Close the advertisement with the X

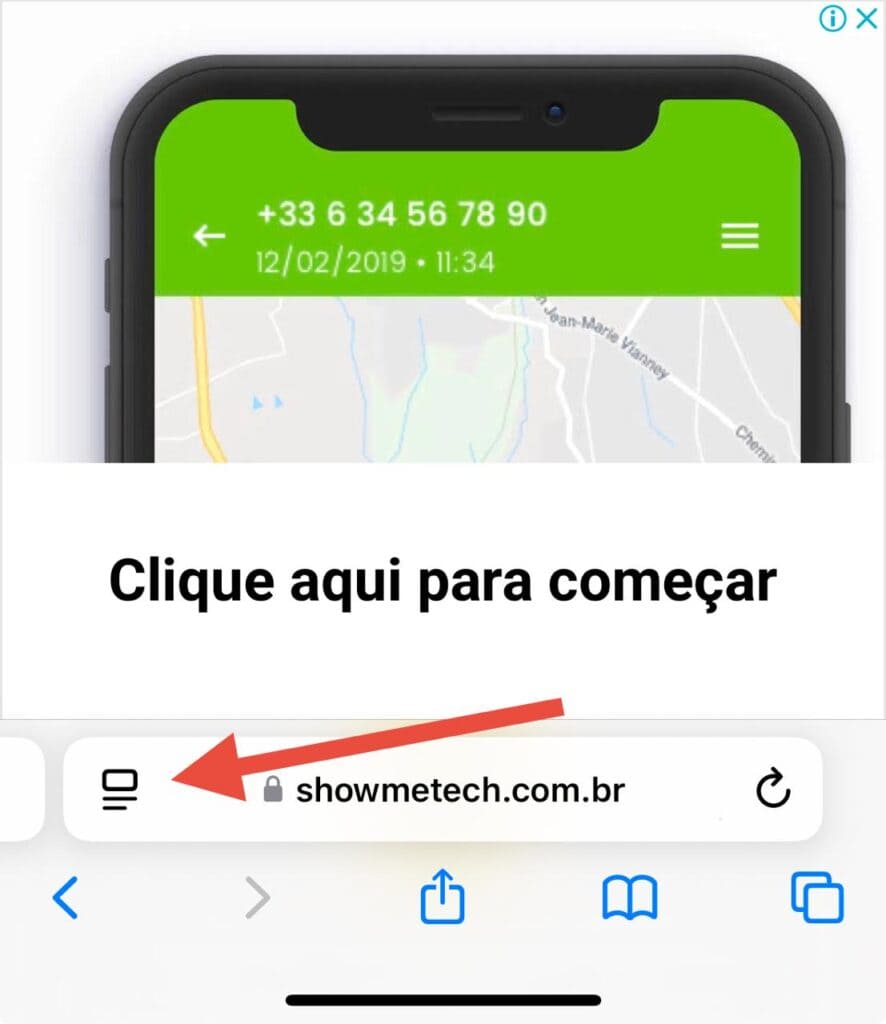tap(867, 18)
